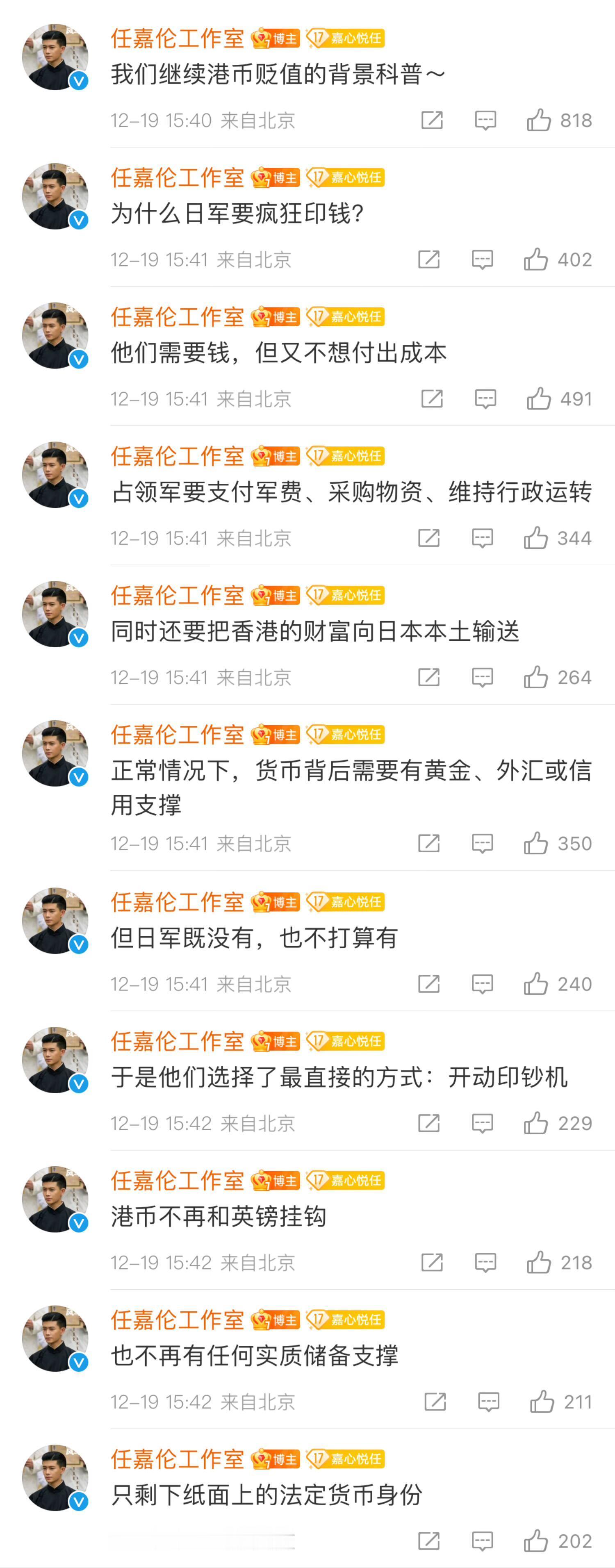This screenshot has width=615, height=1568.
Task: Select the post text 但日军既没有，也不打算有
Action: point(256,940)
